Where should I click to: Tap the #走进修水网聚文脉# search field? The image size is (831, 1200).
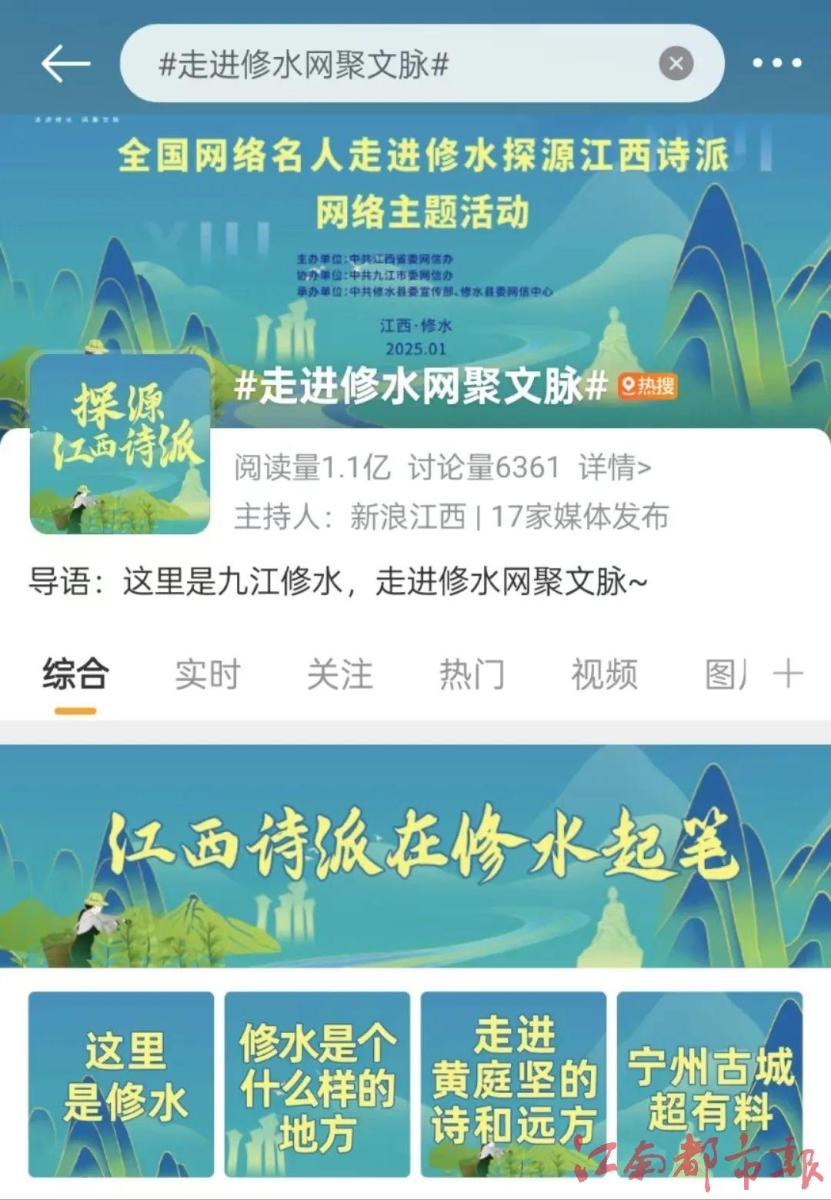point(400,65)
